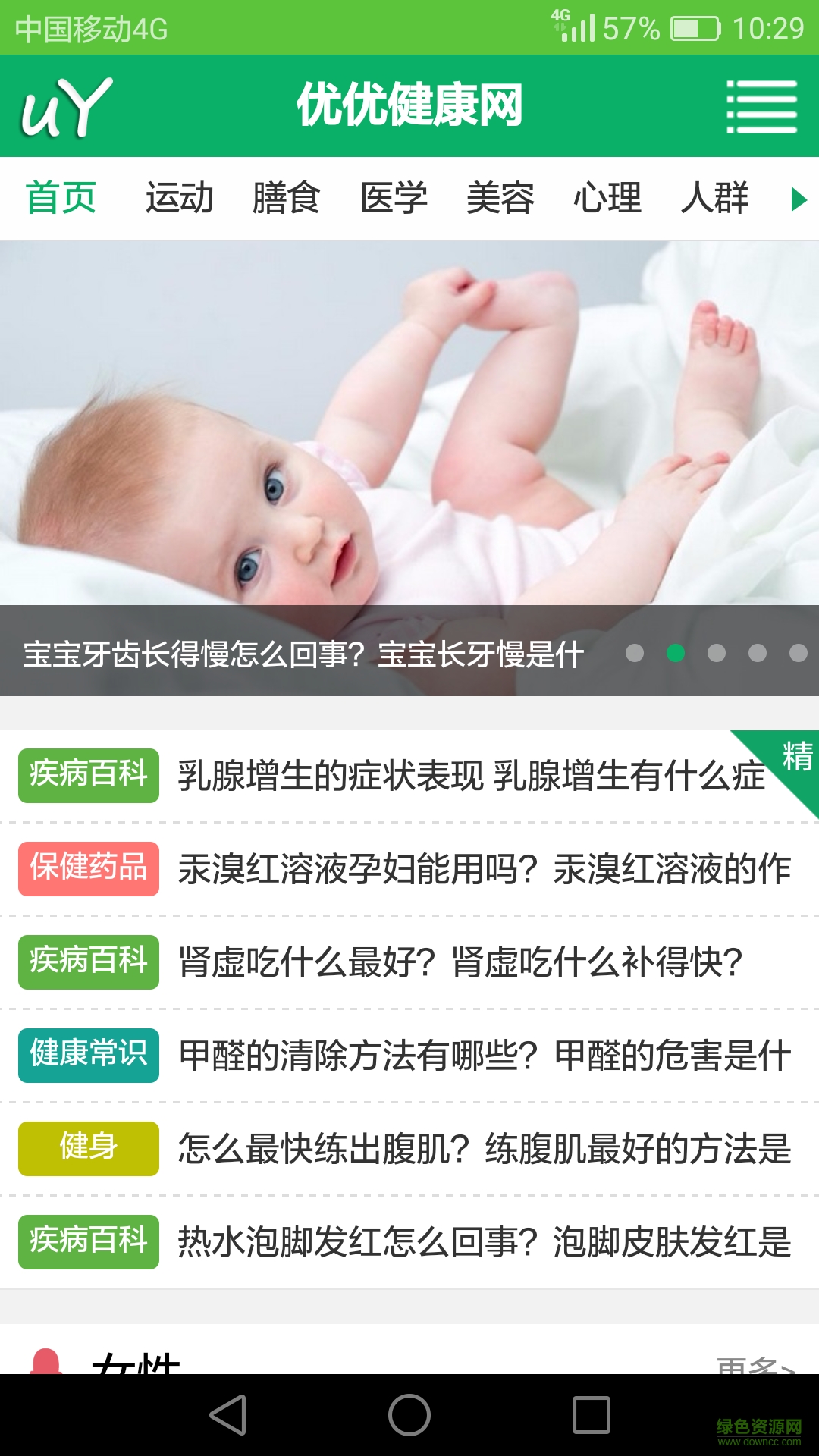Screen dimensions: 819x1456
Task: Go to the 心理 tab
Action: pos(607,199)
